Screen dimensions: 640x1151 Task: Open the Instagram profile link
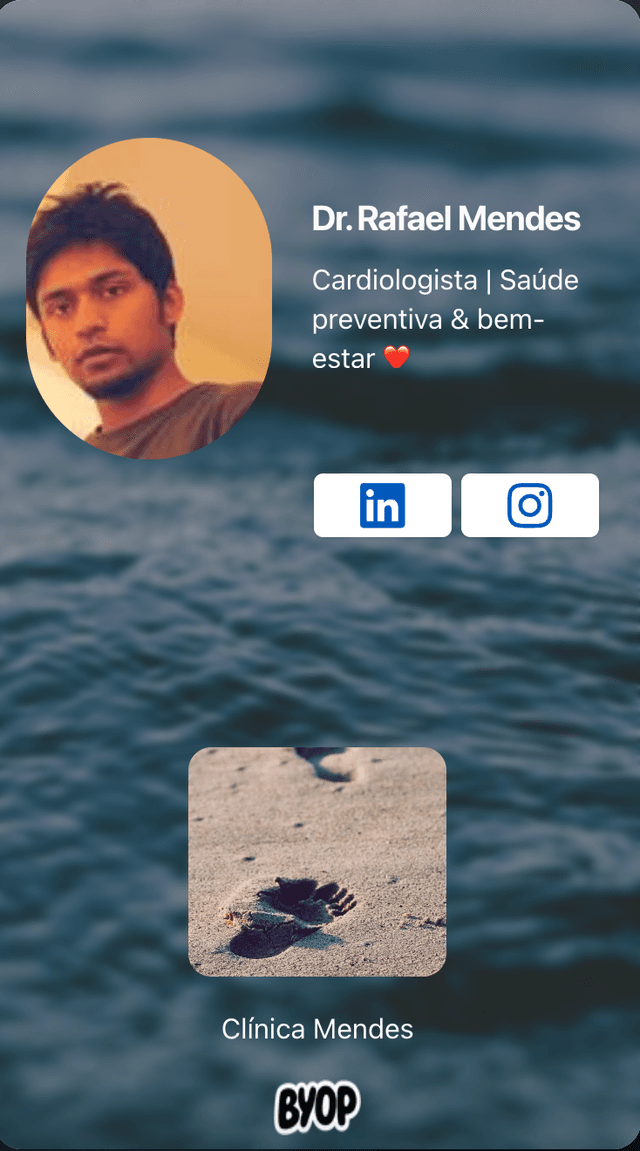click(529, 505)
